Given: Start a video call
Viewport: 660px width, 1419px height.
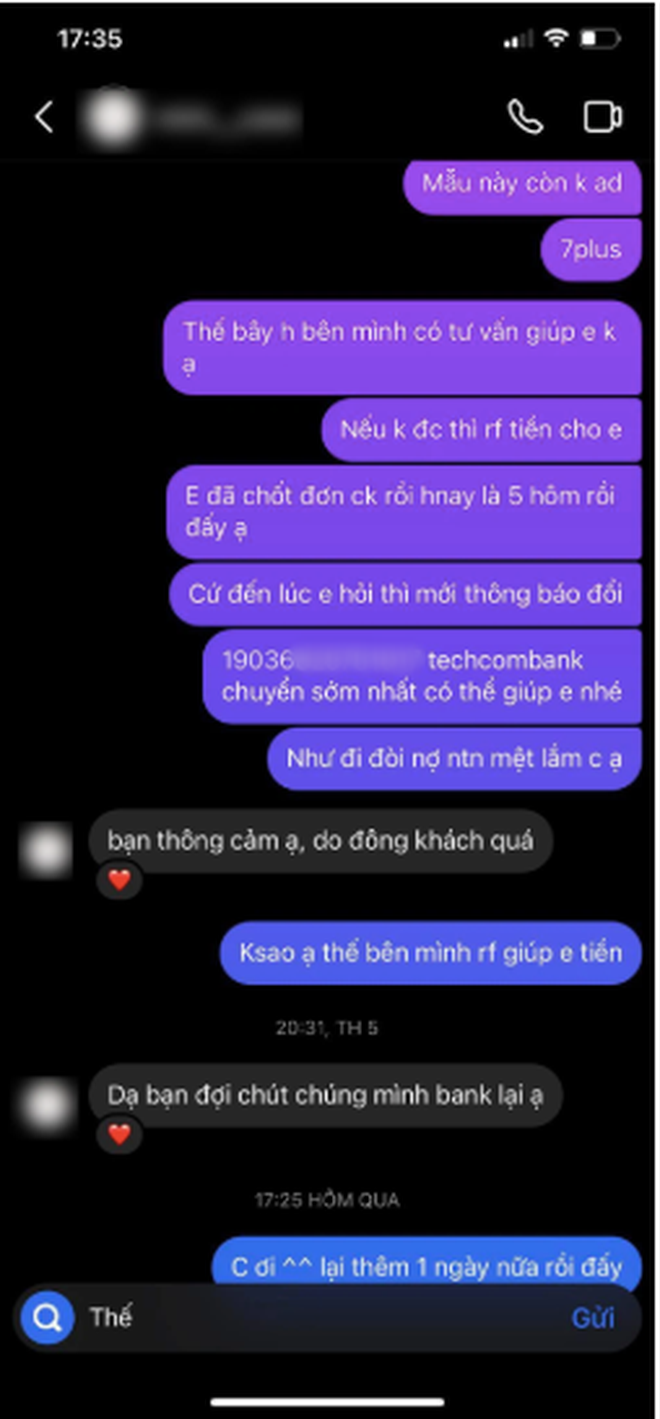Looking at the screenshot, I should point(602,117).
